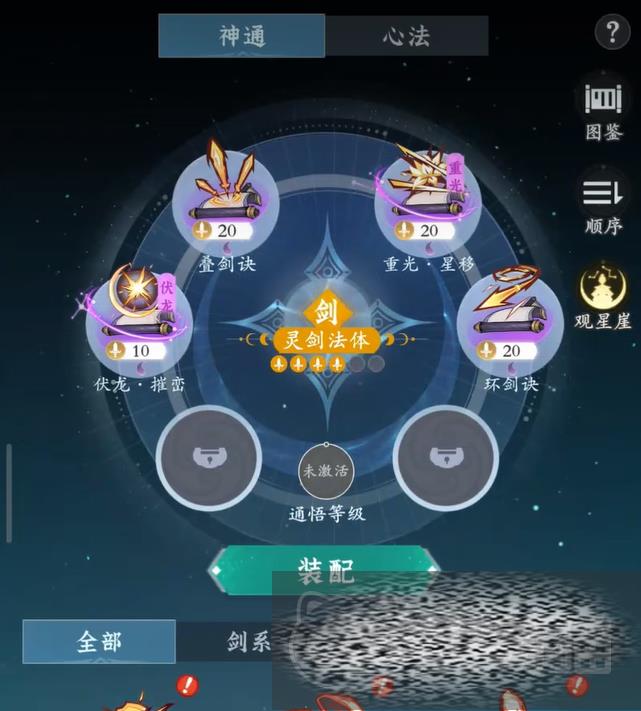Switch to the 心法 tab
The image size is (641, 711).
(406, 36)
